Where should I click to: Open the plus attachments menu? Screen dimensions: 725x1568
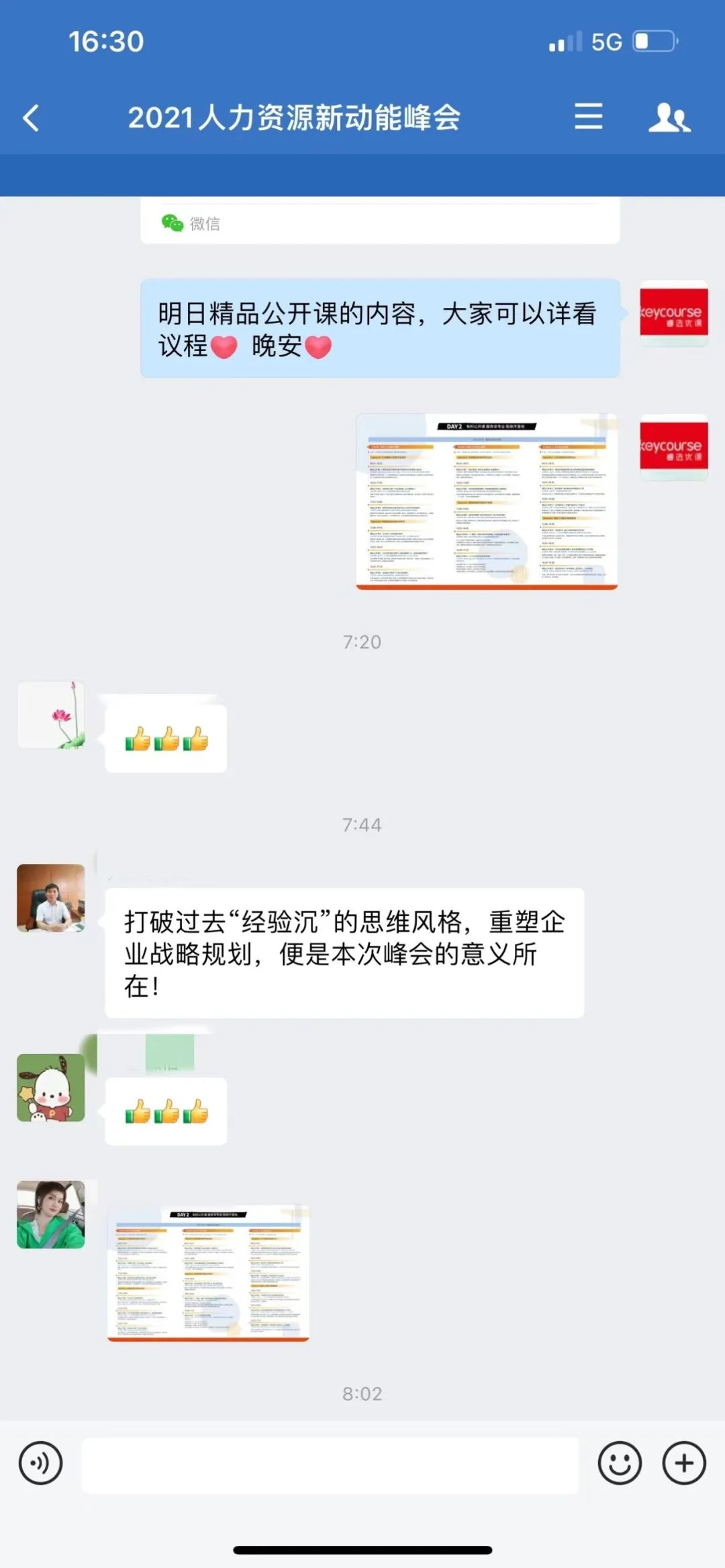pos(683,1463)
